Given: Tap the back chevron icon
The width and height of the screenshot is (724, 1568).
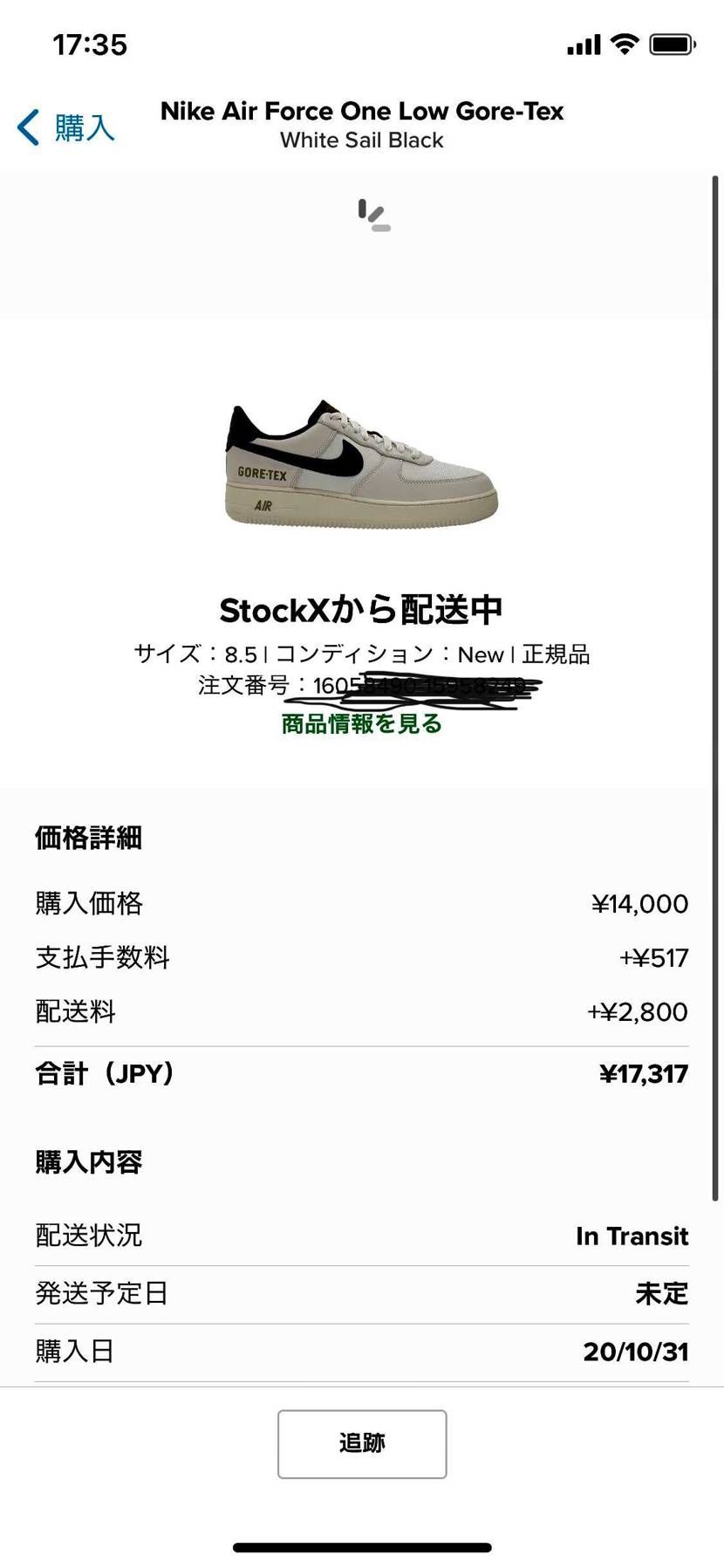Looking at the screenshot, I should tap(26, 127).
